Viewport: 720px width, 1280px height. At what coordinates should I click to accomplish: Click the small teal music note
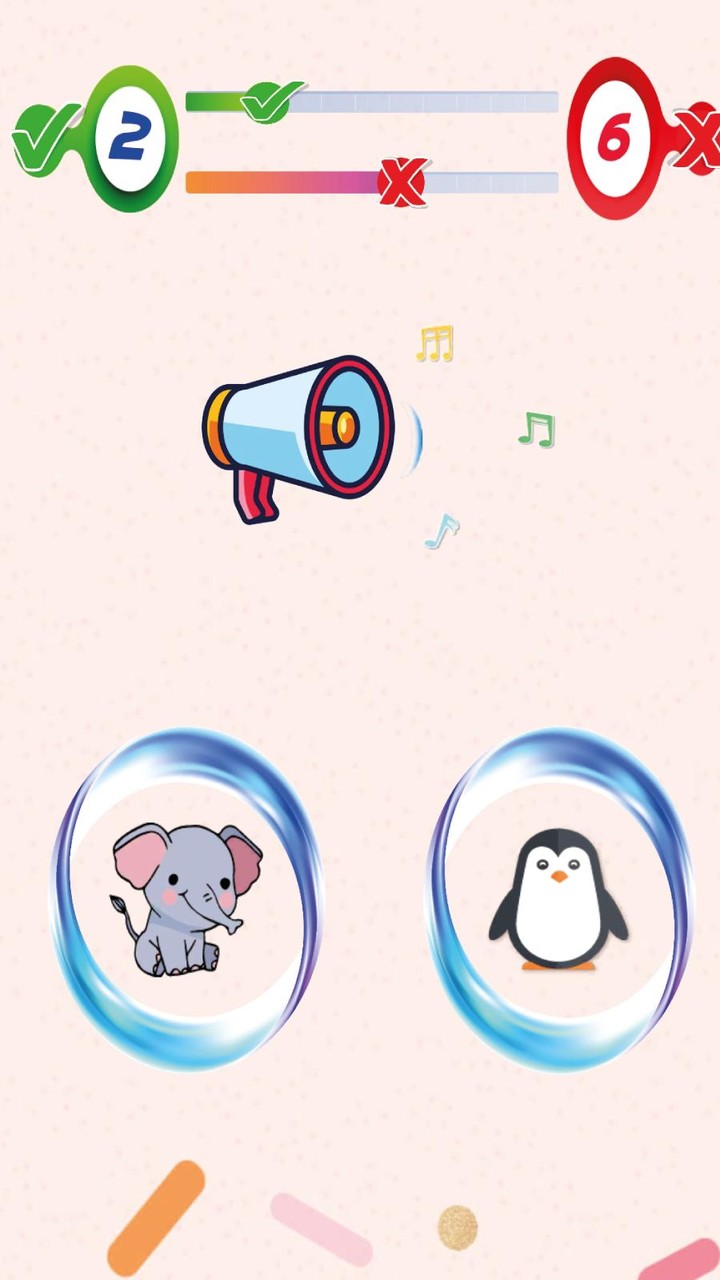[440, 533]
